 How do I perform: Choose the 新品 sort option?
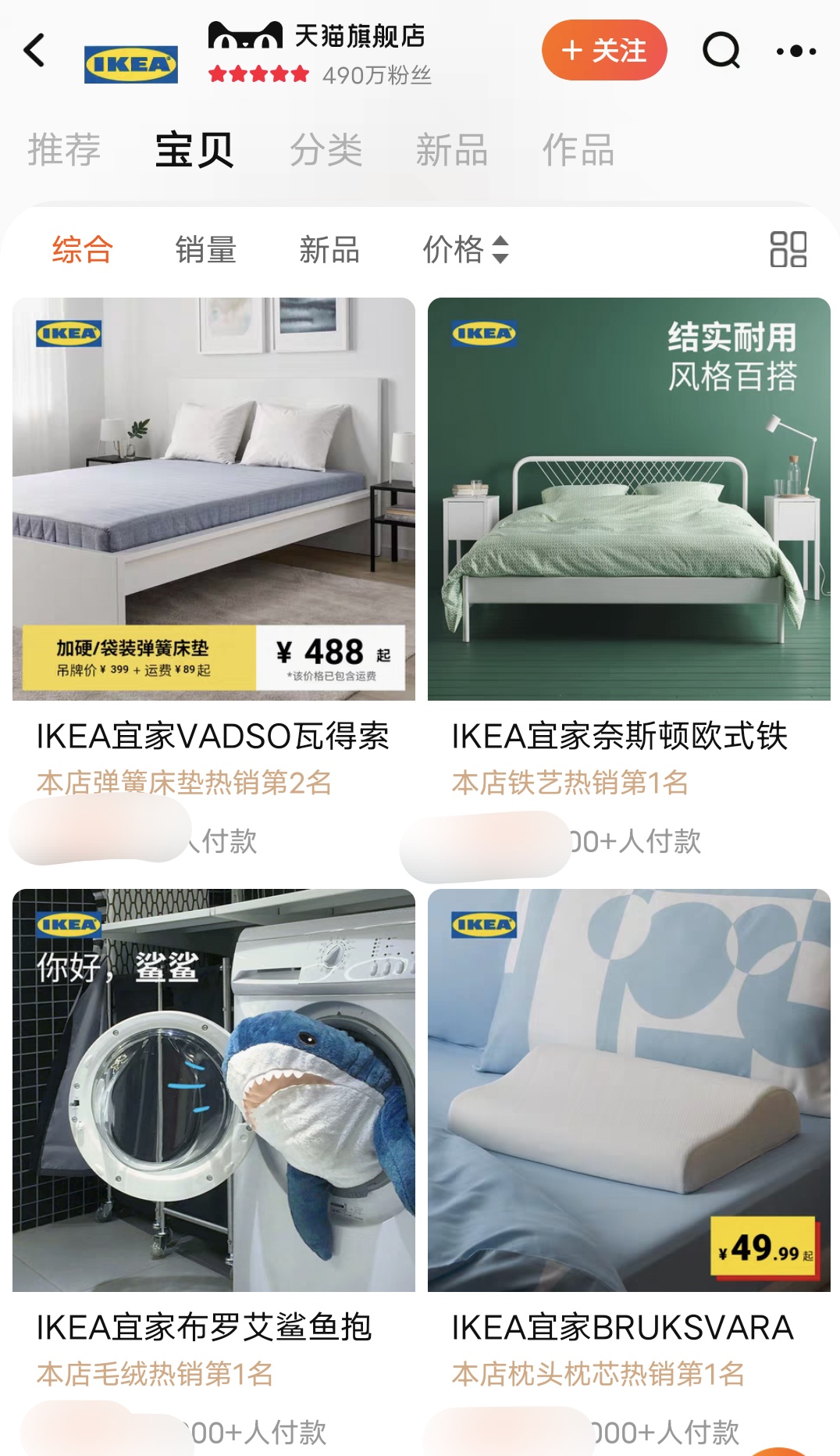pyautogui.click(x=329, y=250)
